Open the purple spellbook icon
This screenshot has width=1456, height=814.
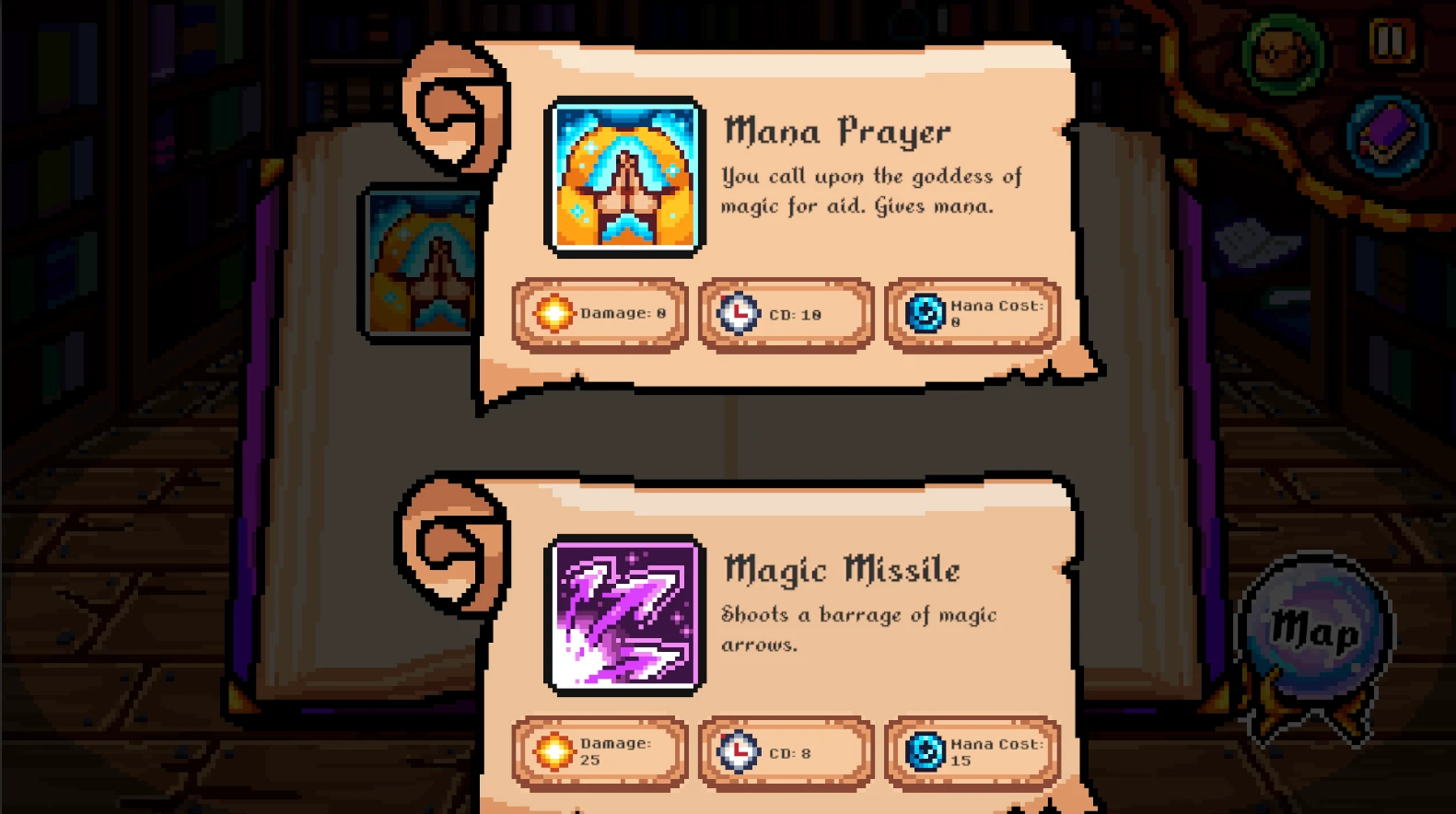click(x=1388, y=136)
